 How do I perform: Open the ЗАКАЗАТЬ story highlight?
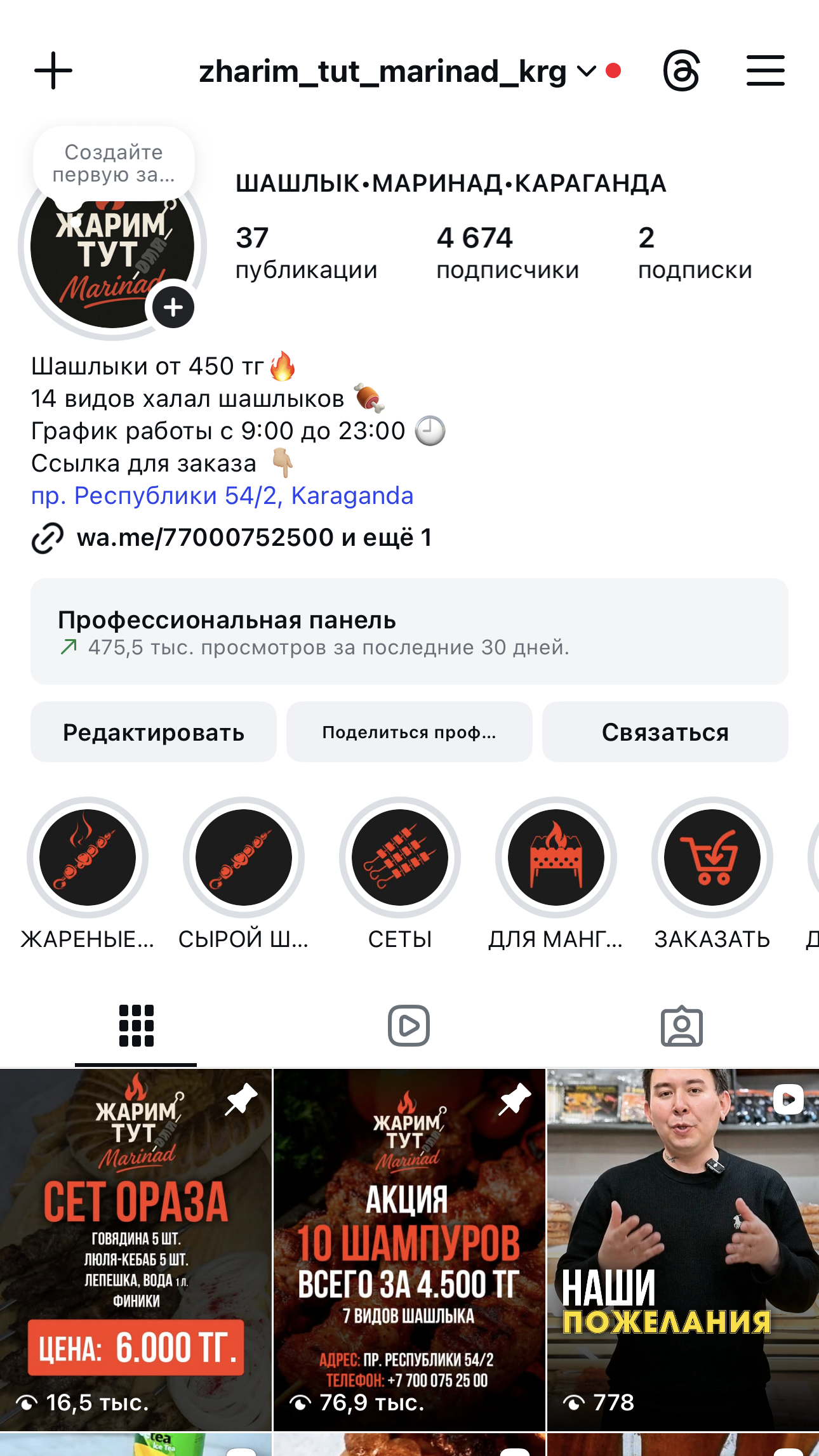point(712,857)
